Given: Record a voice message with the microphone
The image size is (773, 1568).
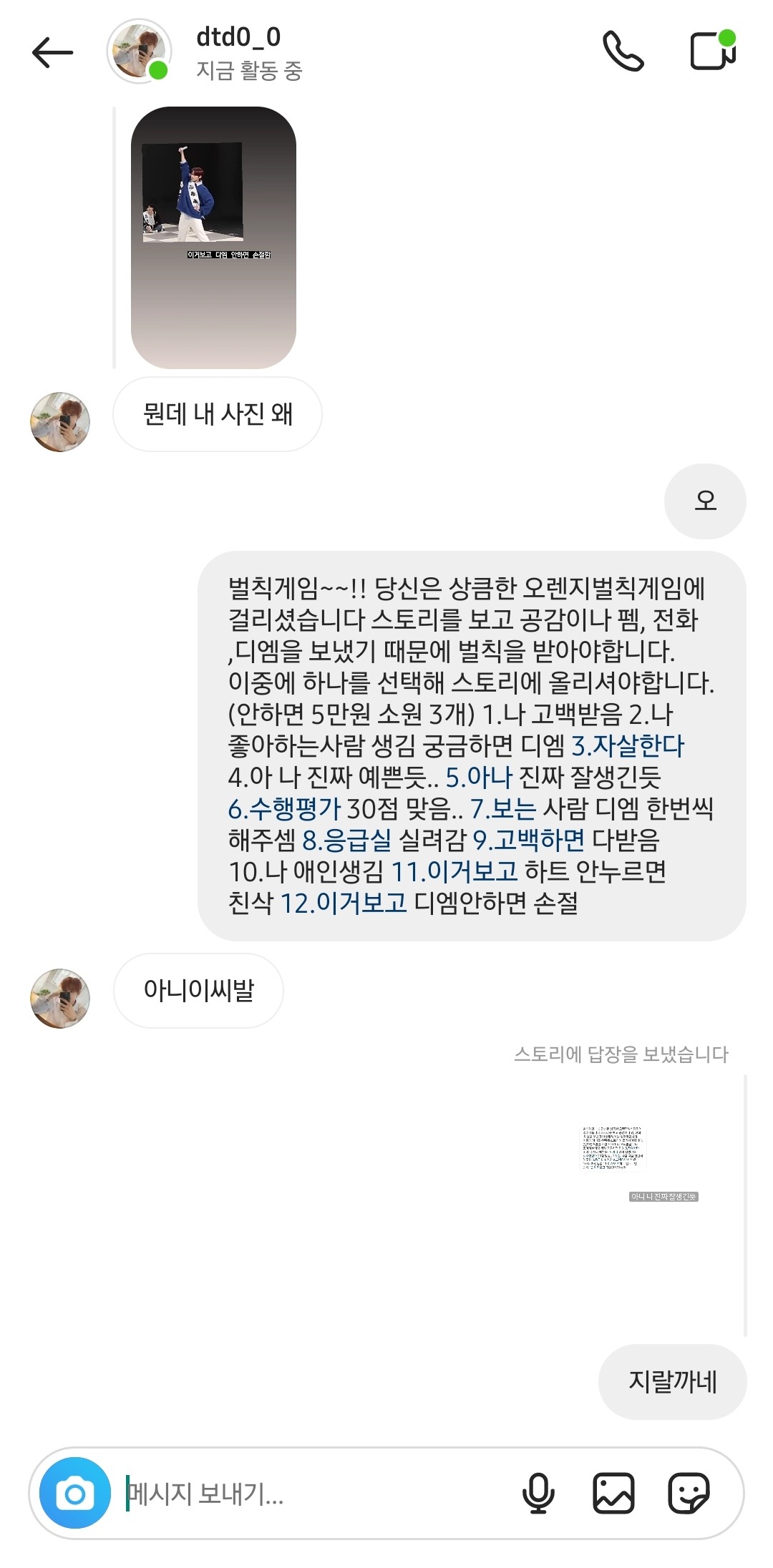Looking at the screenshot, I should click(x=538, y=1494).
